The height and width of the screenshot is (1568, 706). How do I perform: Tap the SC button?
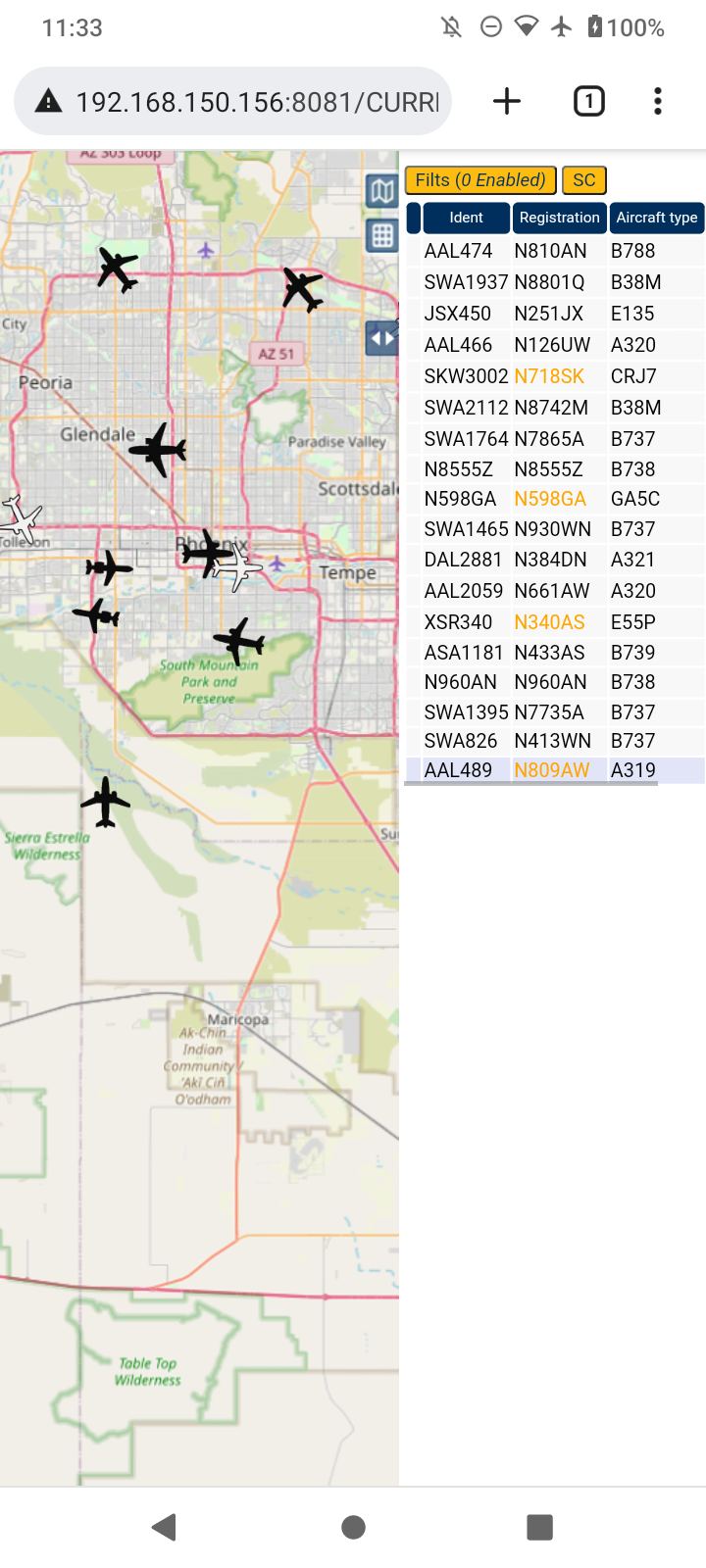(x=584, y=180)
